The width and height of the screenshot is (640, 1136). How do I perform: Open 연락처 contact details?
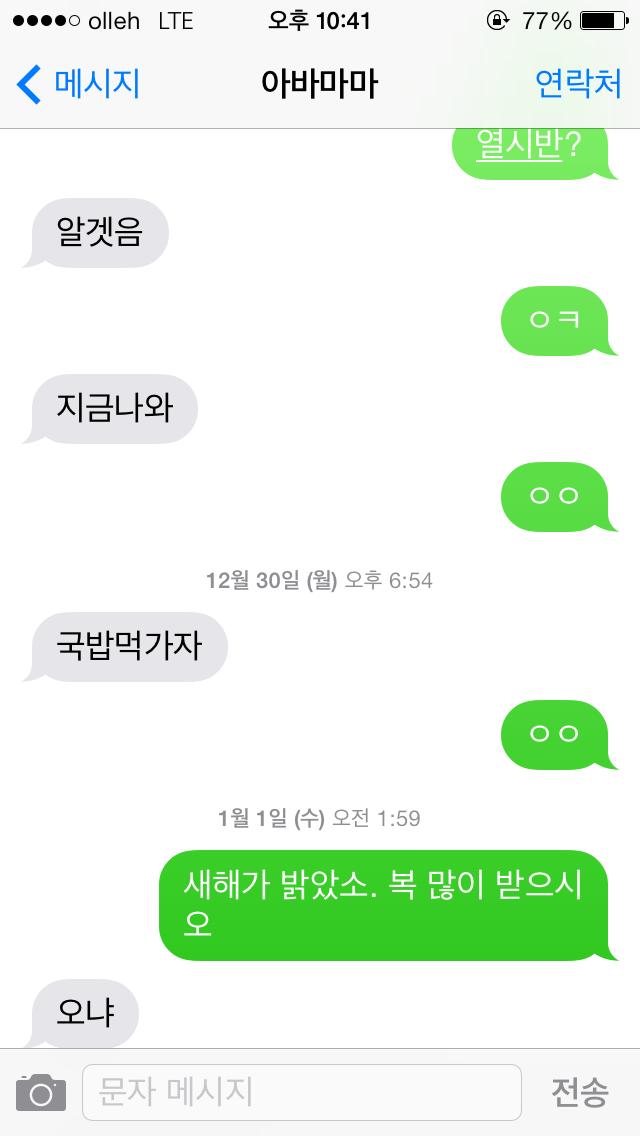tap(578, 84)
